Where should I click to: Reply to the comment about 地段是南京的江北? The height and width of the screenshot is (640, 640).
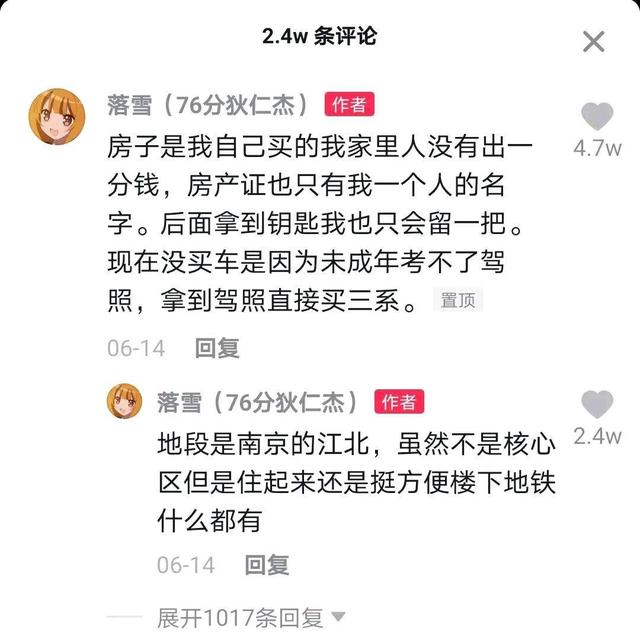tap(267, 564)
